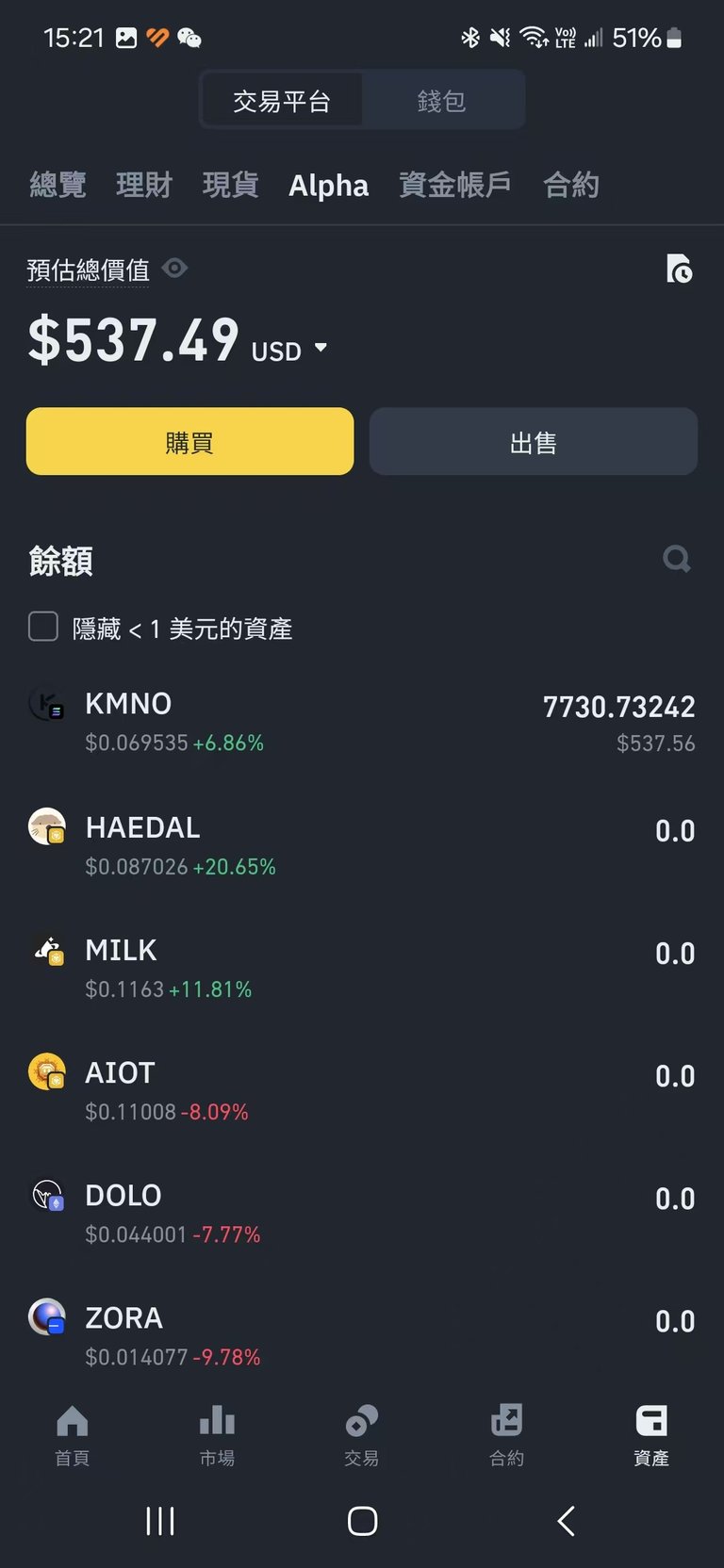Search balances with the magnifier icon
Image resolution: width=724 pixels, height=1568 pixels.
tap(677, 559)
